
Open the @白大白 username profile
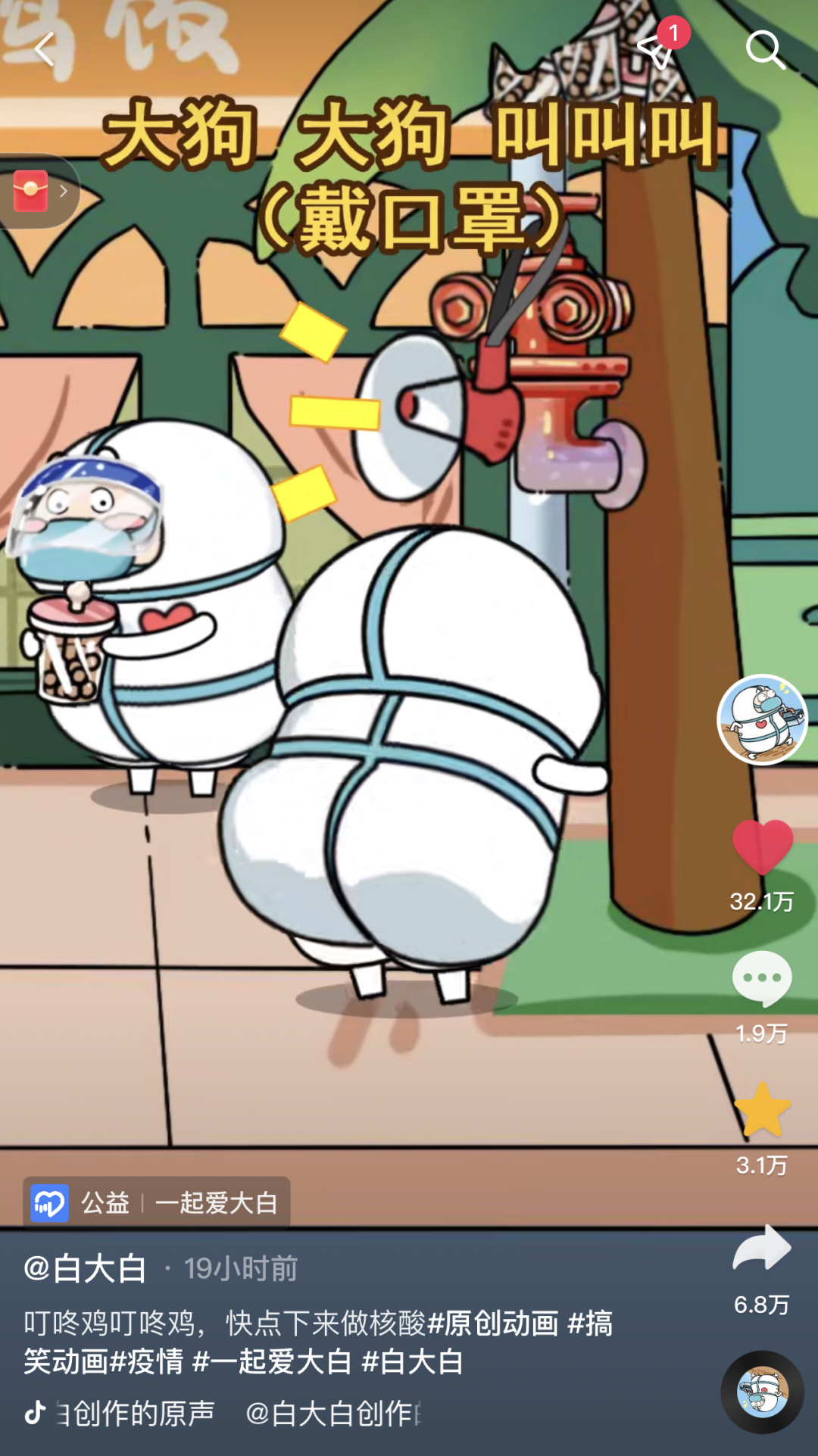tap(85, 1268)
